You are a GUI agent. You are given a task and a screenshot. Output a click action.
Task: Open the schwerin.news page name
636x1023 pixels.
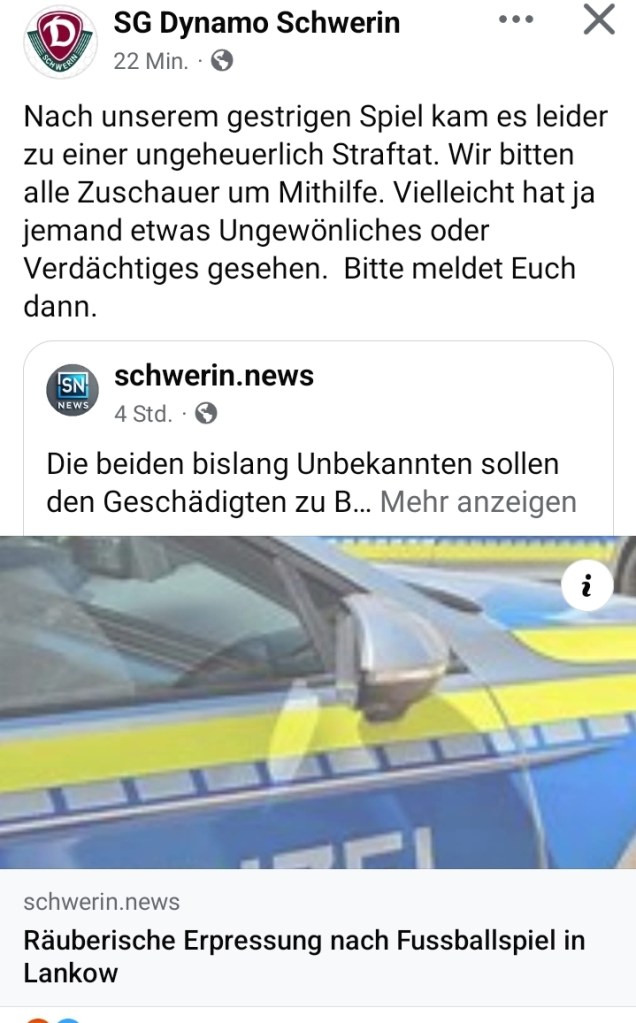click(x=214, y=376)
